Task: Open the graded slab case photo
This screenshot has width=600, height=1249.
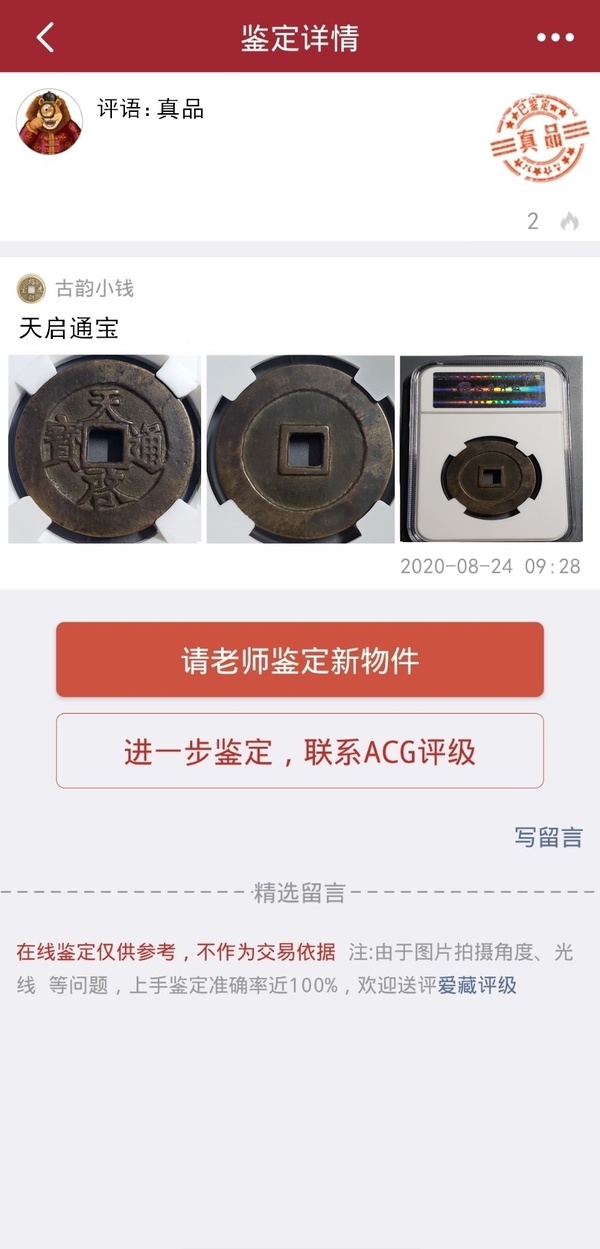Action: tap(491, 449)
